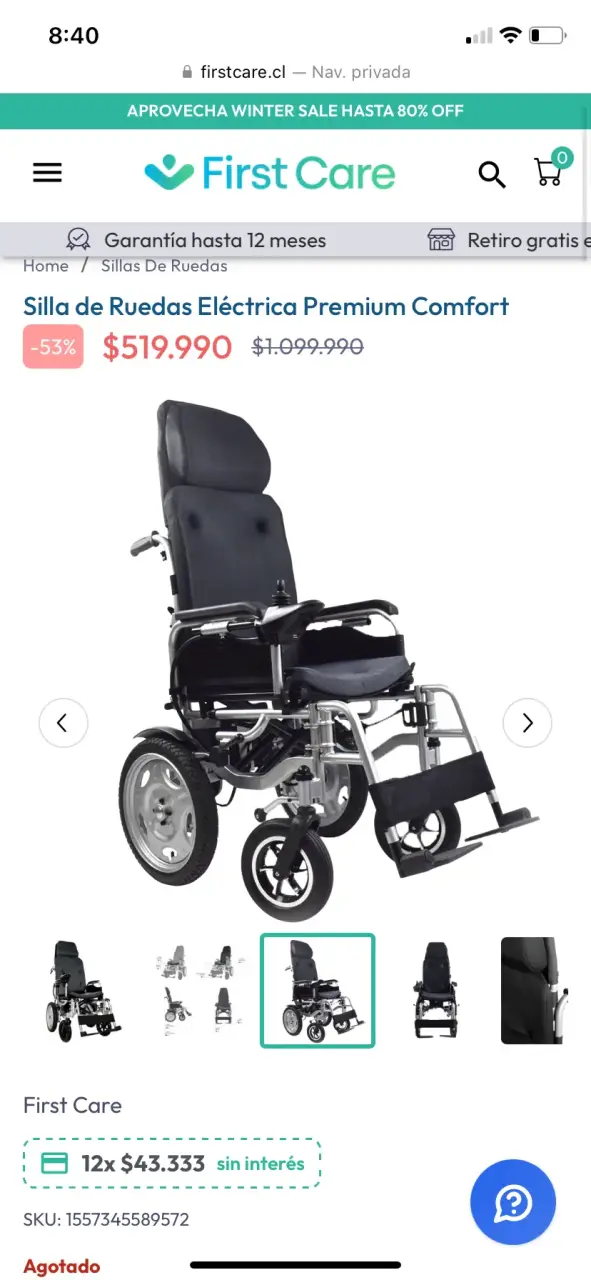Go to the Home breadcrumb

click(x=46, y=266)
